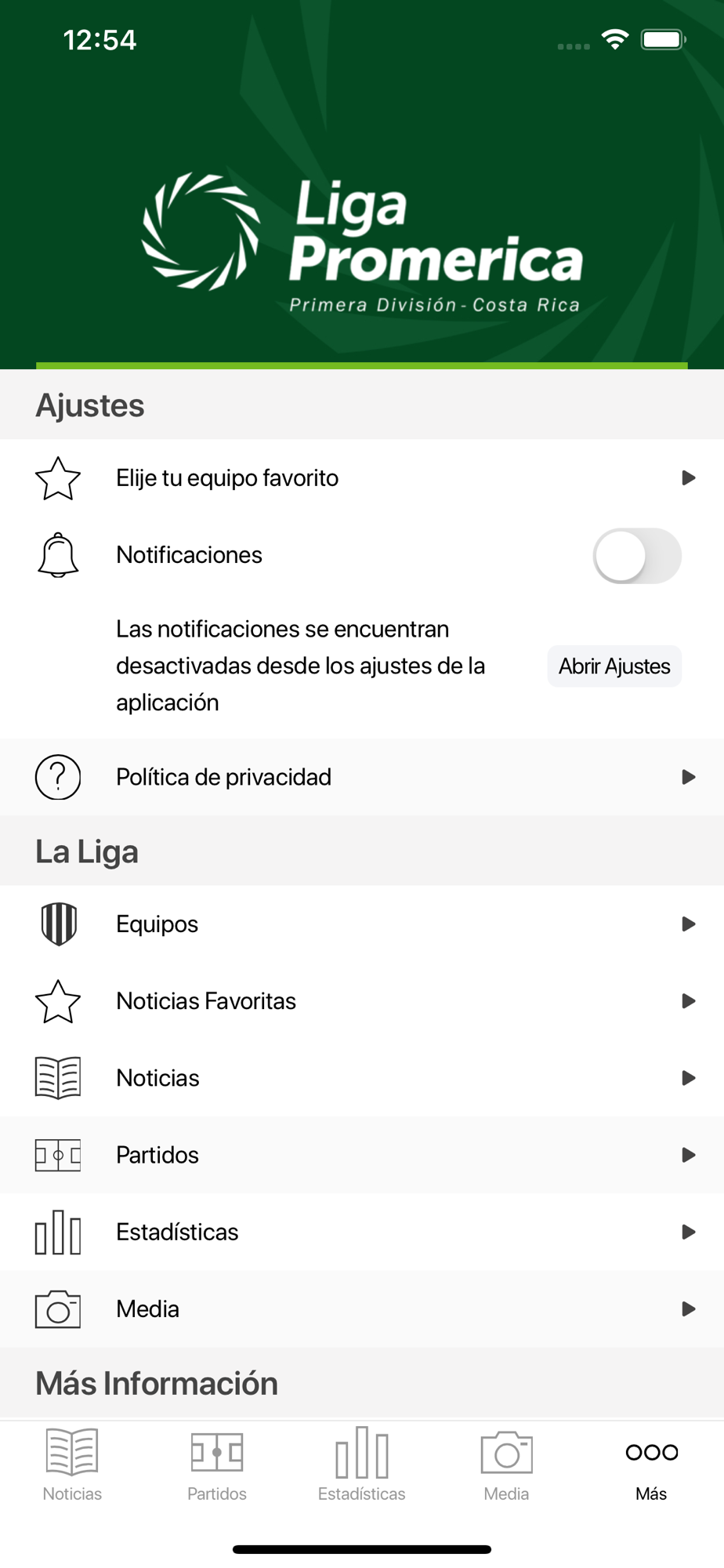The image size is (724, 1568).
Task: Open Política de privacidad
Action: coord(362,777)
